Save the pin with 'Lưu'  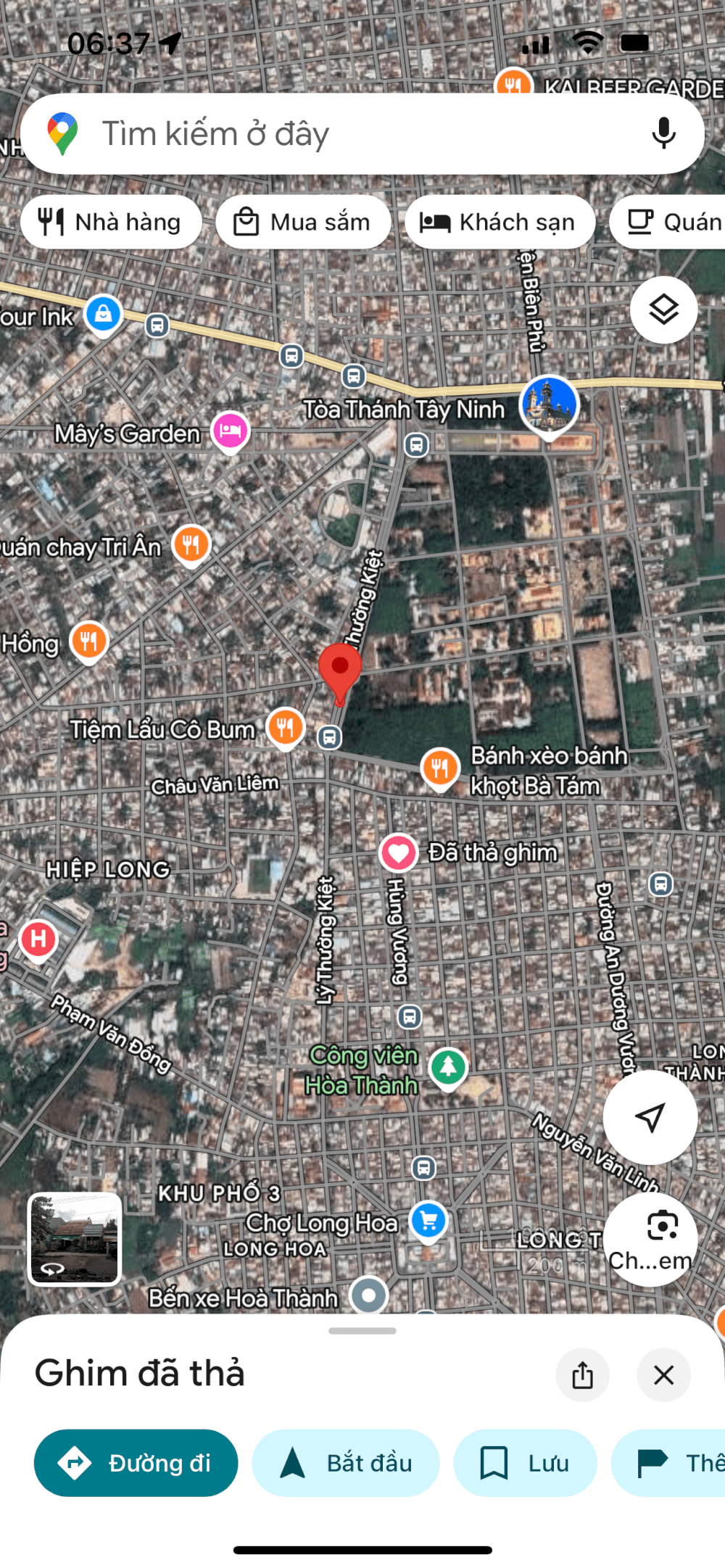pyautogui.click(x=525, y=1463)
